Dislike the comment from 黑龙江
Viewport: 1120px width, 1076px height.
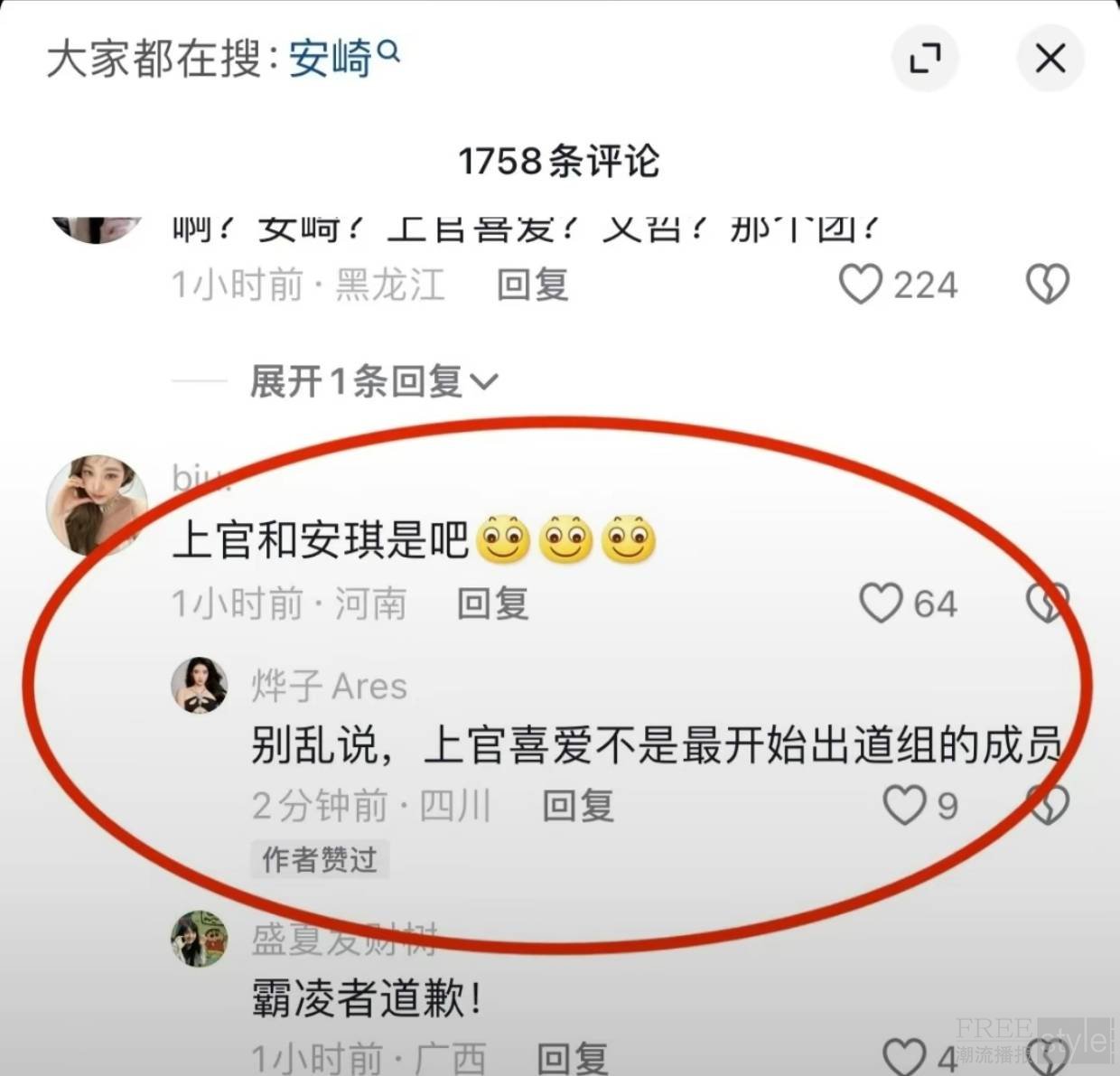[1048, 285]
